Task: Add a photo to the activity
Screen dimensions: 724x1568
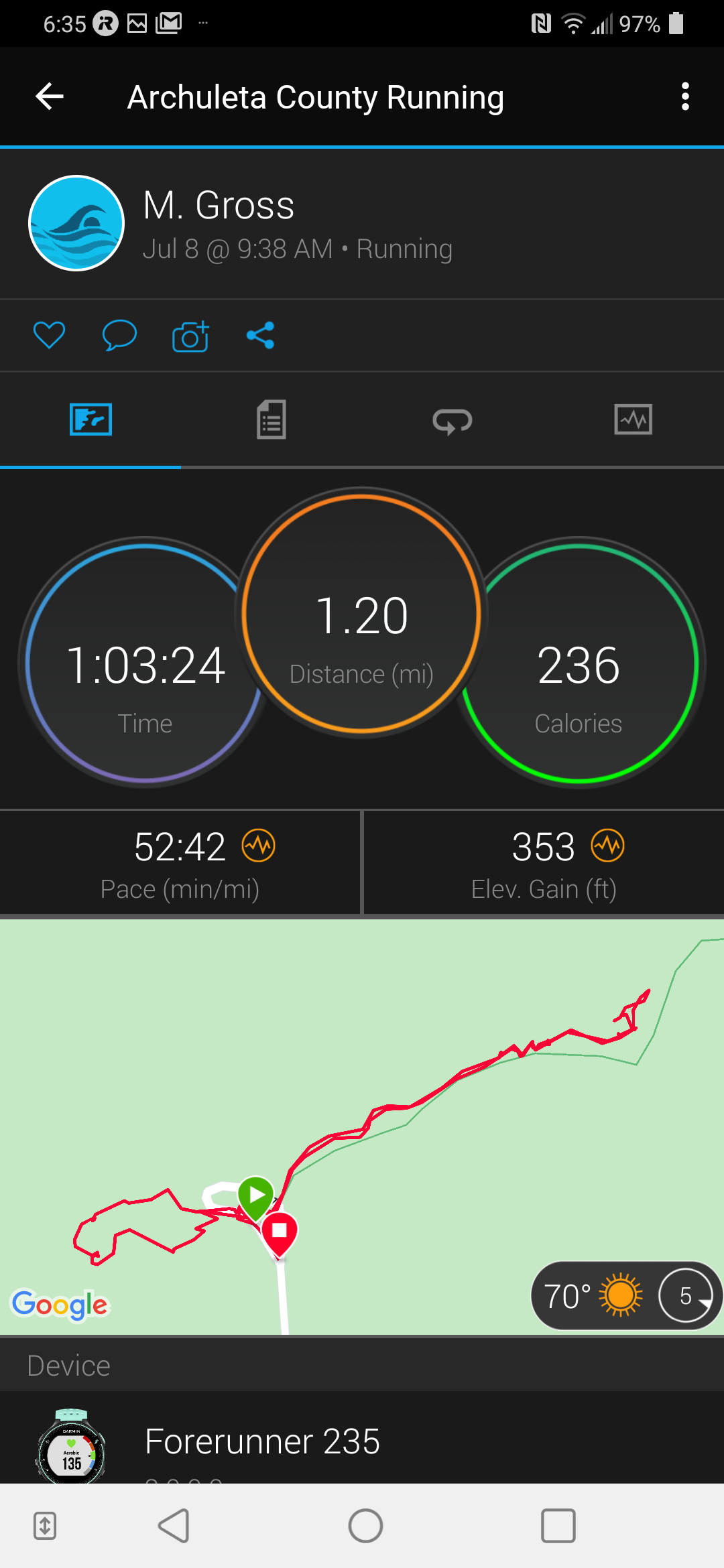Action: [190, 336]
